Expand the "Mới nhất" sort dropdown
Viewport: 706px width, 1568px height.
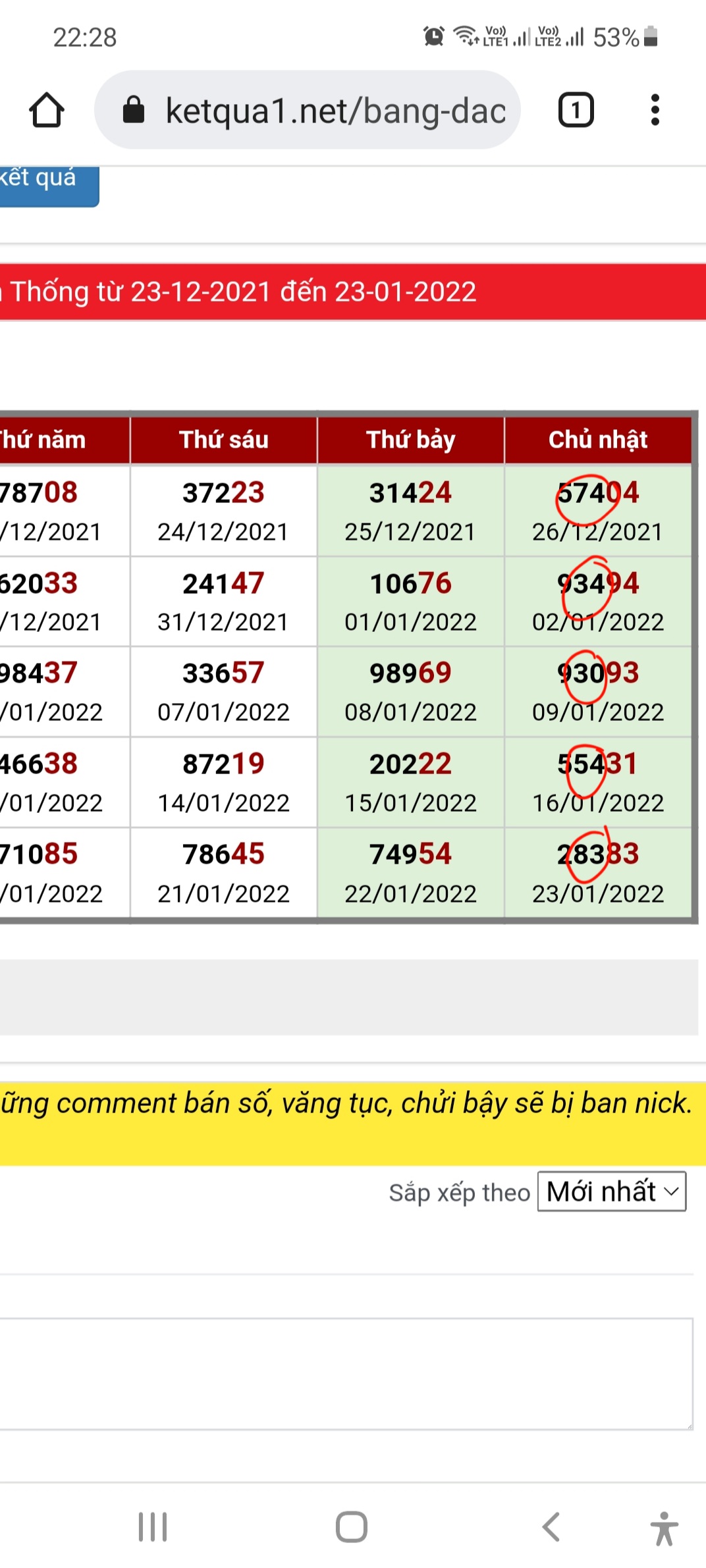pyautogui.click(x=612, y=1191)
